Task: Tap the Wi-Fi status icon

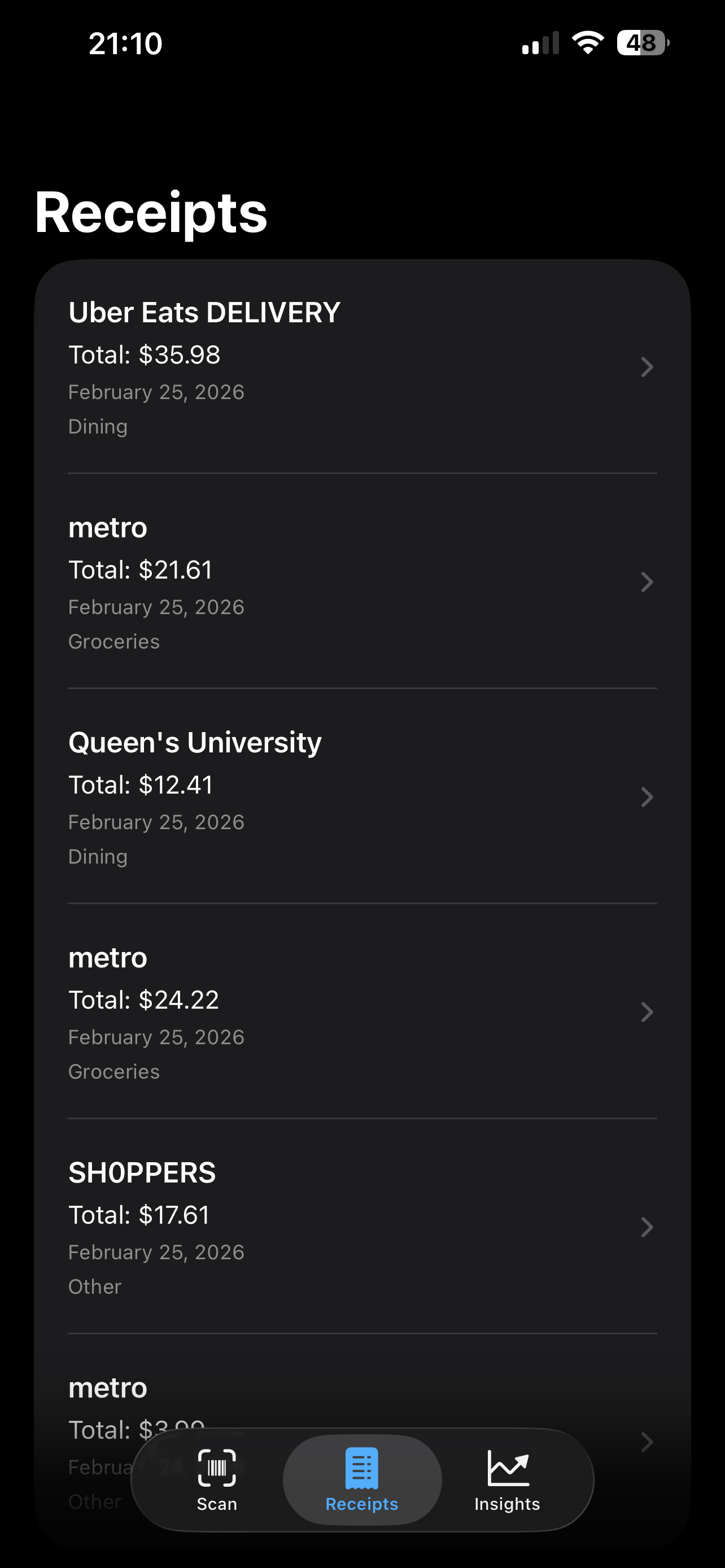Action: [587, 42]
